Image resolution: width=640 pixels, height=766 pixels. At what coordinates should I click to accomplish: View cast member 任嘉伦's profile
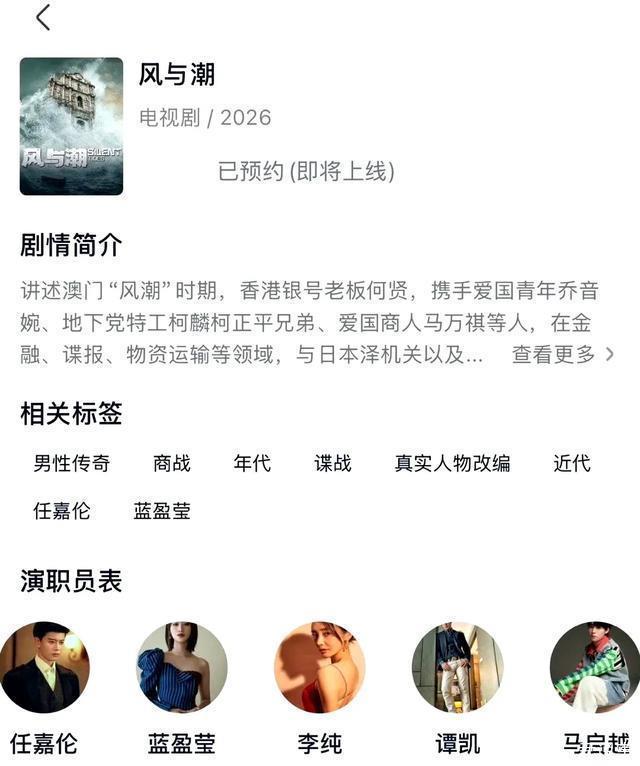click(x=44, y=667)
